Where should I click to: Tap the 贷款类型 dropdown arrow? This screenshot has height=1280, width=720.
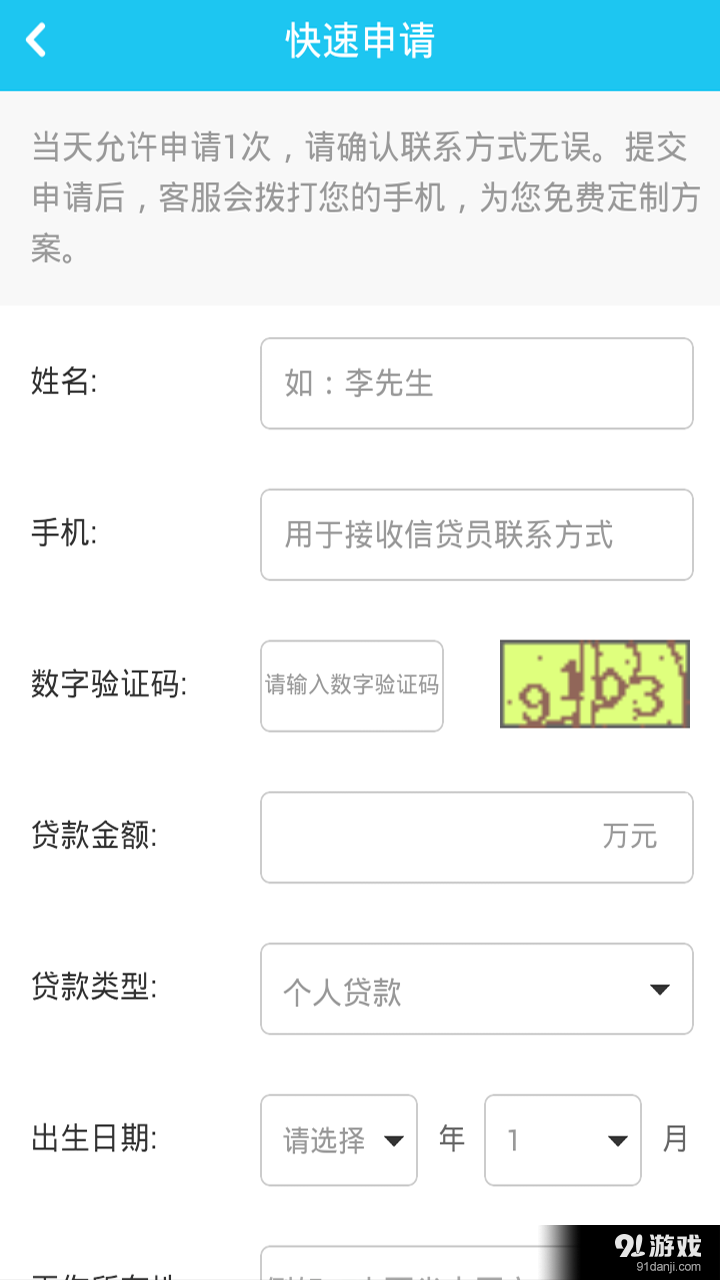click(659, 988)
